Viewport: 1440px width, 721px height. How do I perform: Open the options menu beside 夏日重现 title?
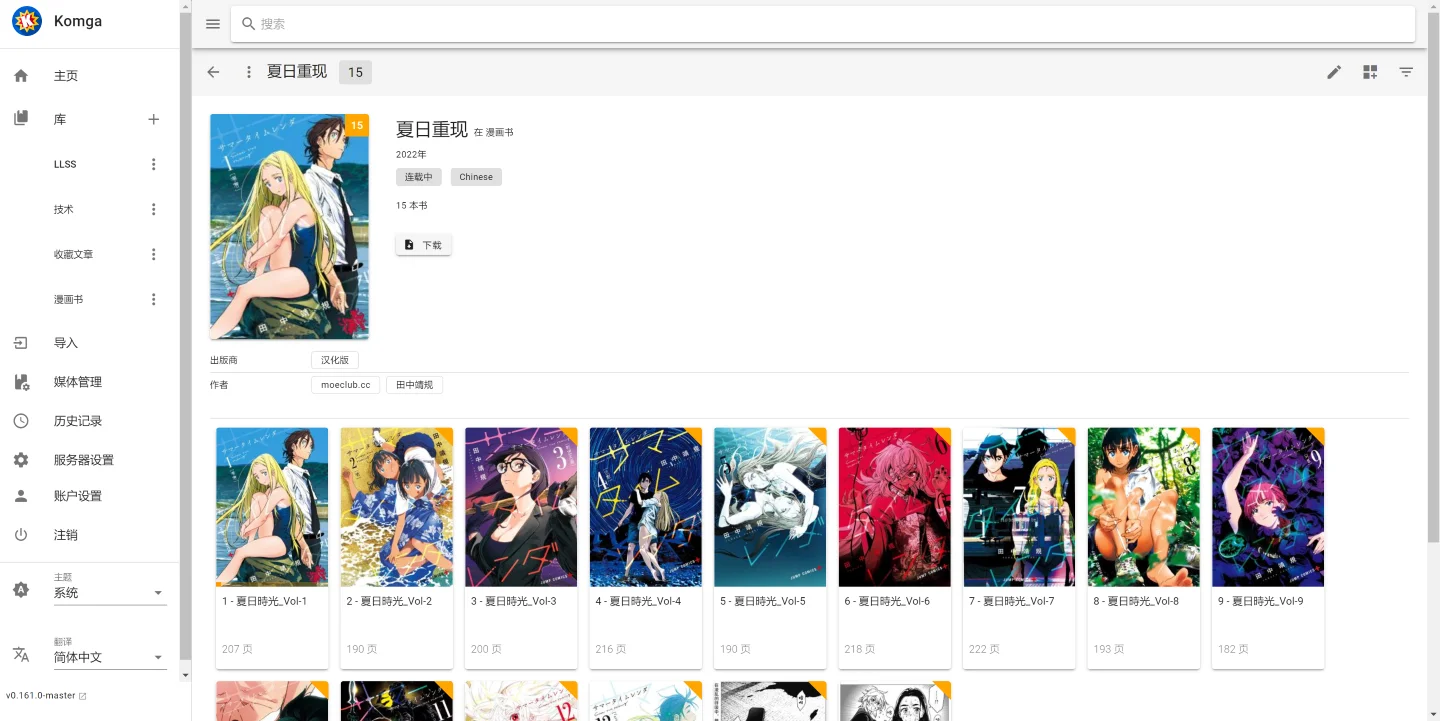(x=249, y=72)
